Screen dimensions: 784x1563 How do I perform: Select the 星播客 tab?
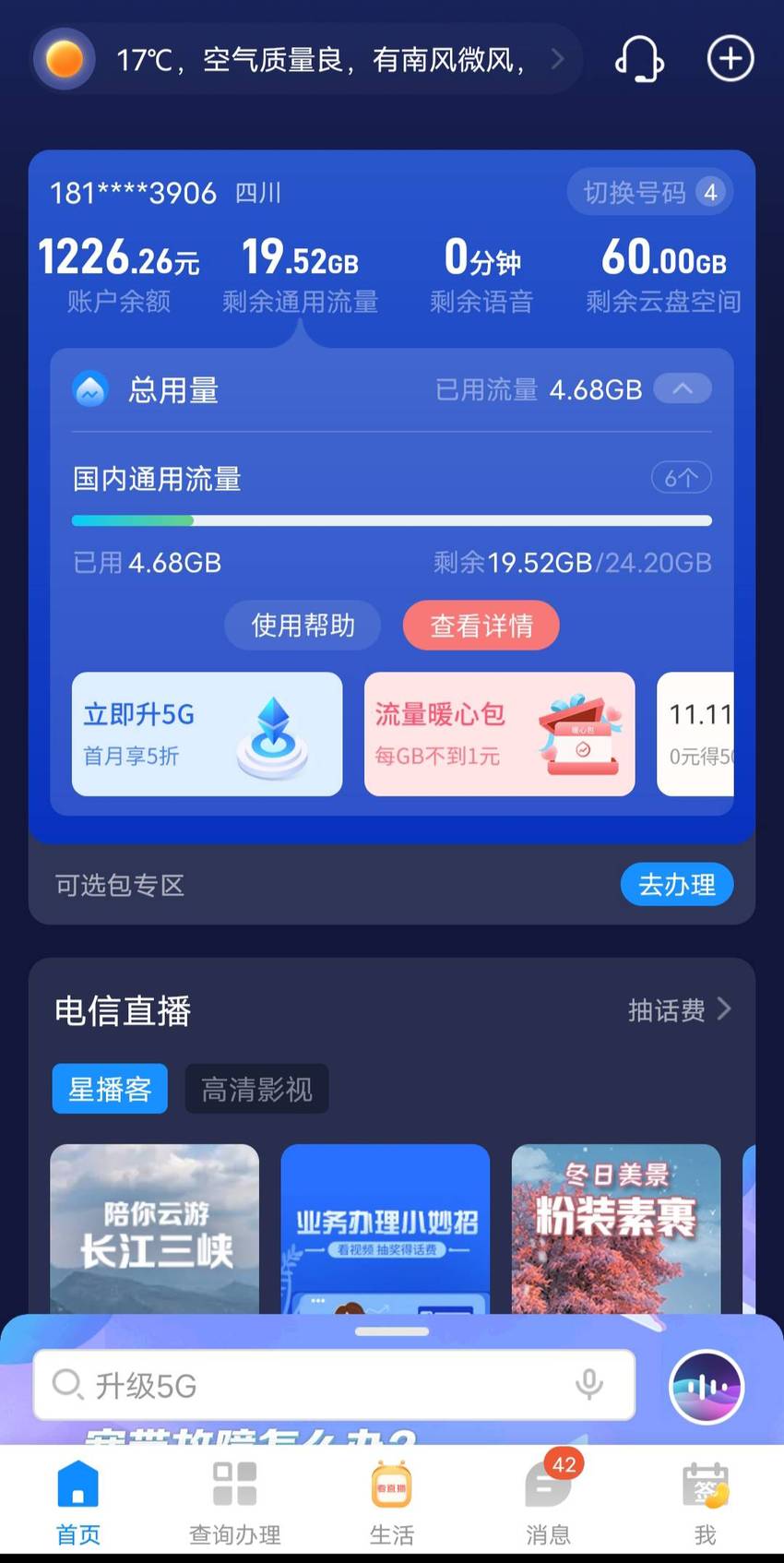[110, 1090]
